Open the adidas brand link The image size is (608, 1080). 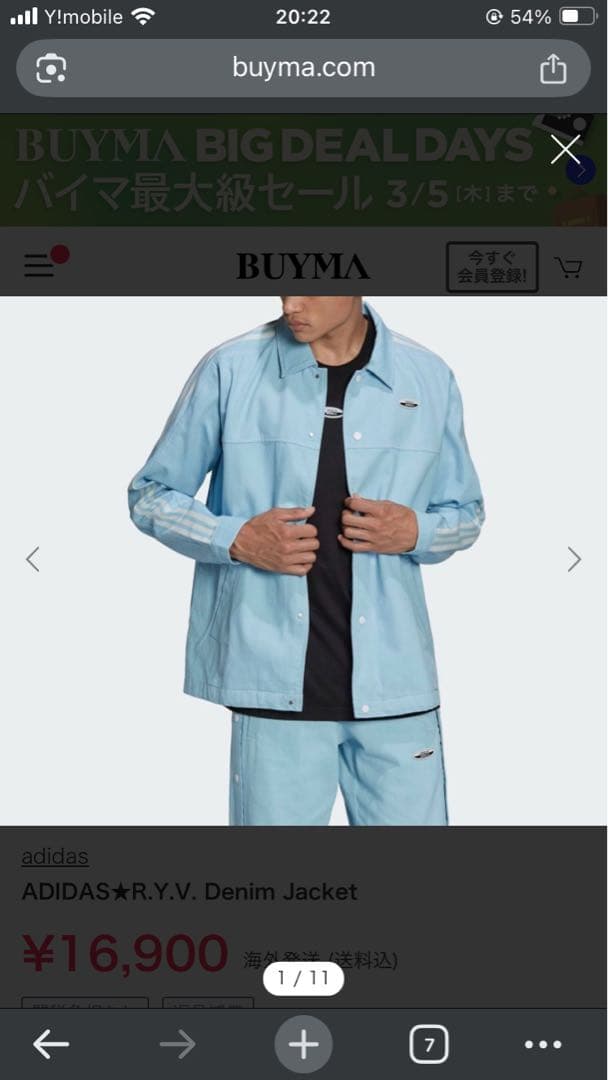[x=55, y=856]
